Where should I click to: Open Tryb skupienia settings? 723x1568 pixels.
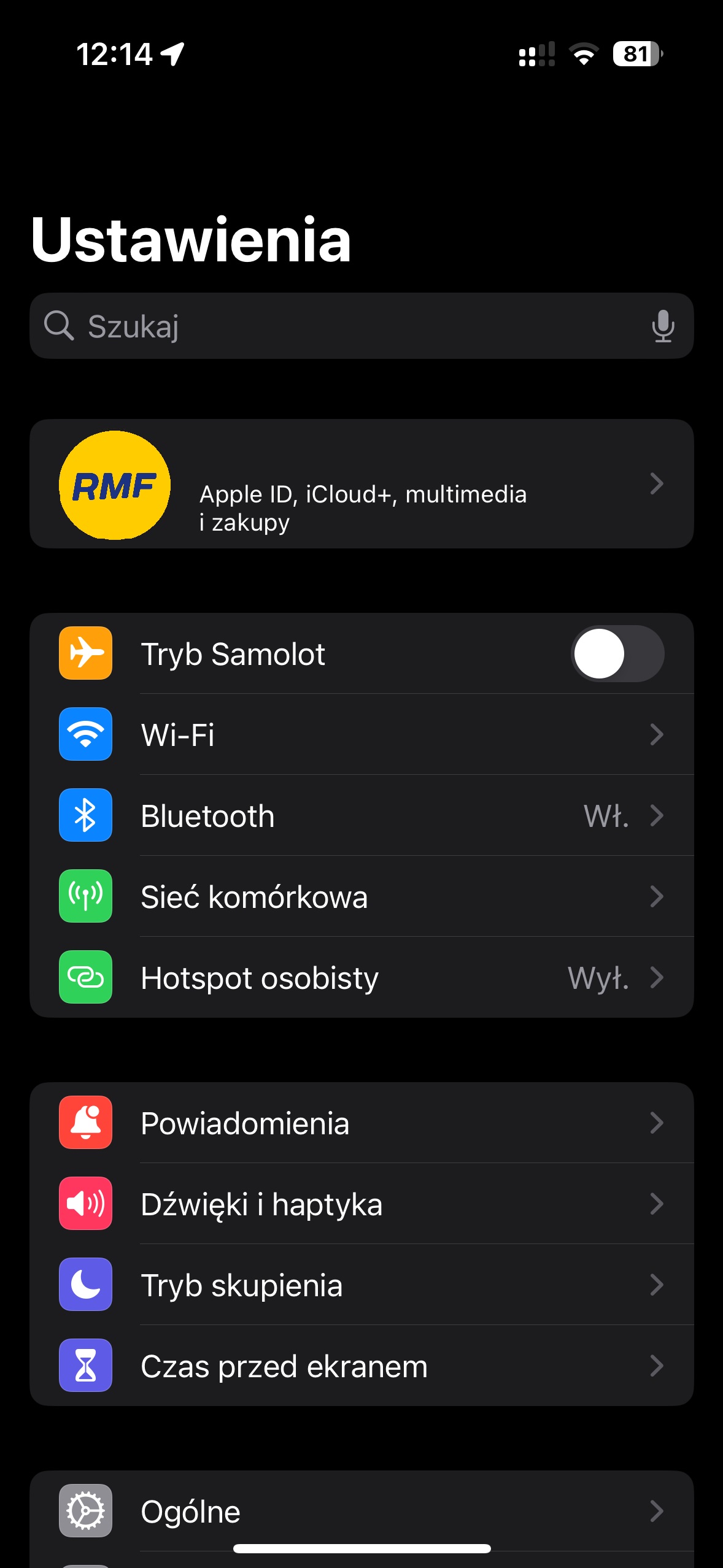(x=361, y=1285)
